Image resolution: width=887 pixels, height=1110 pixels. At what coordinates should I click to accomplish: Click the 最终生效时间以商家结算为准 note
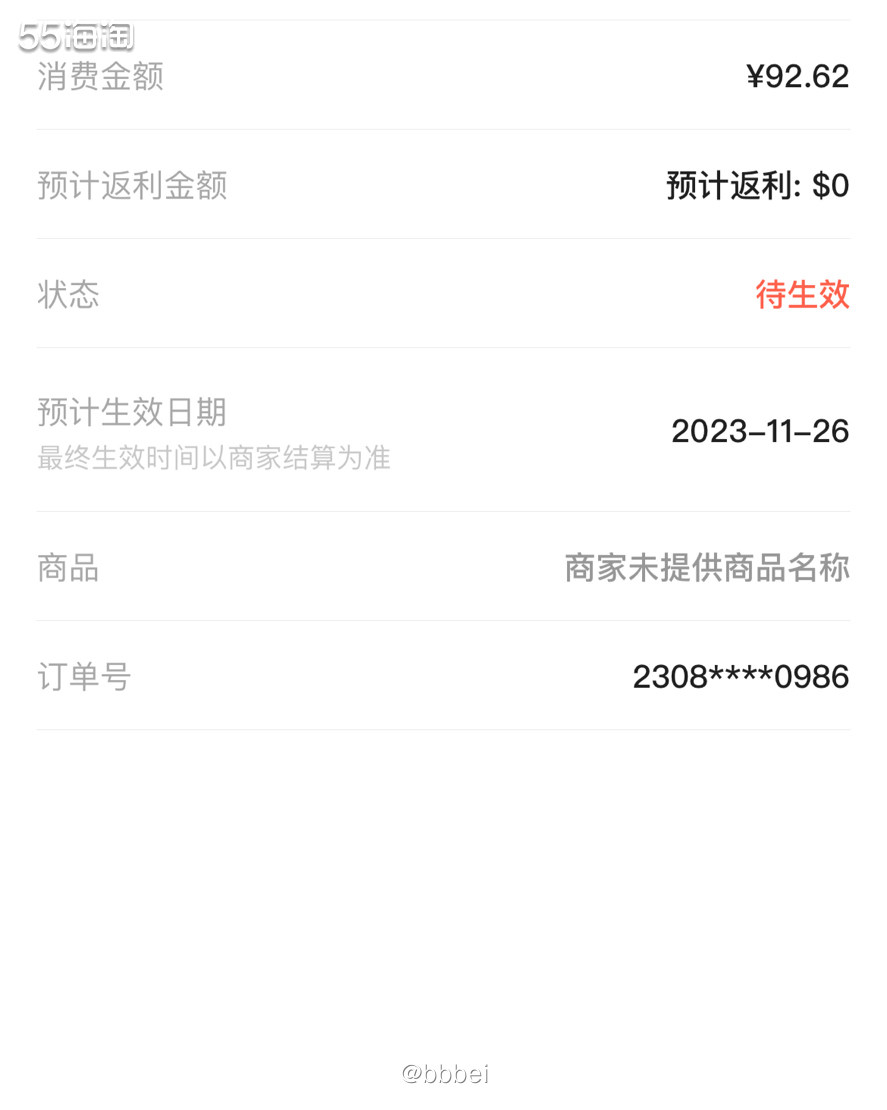[x=213, y=458]
